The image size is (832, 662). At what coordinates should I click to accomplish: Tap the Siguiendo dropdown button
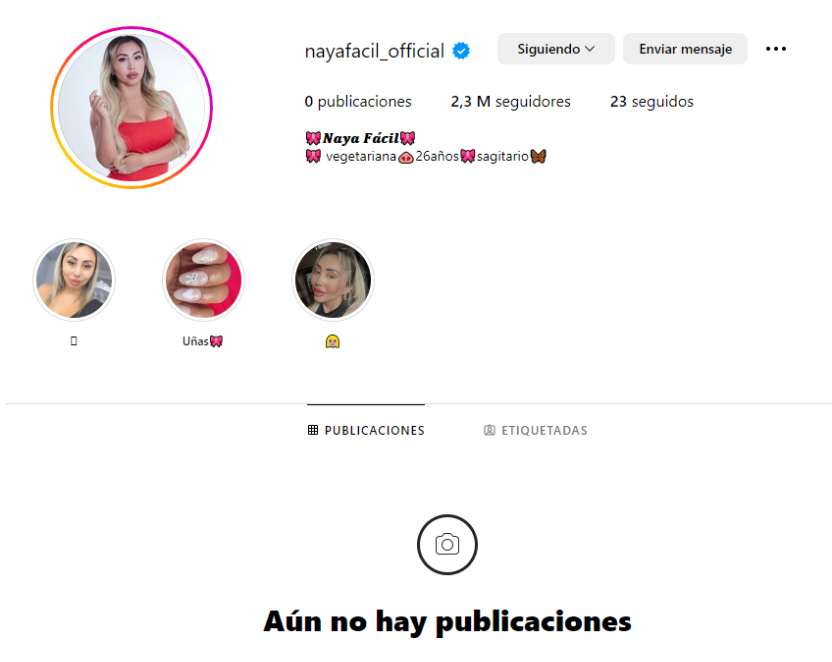pyautogui.click(x=556, y=49)
